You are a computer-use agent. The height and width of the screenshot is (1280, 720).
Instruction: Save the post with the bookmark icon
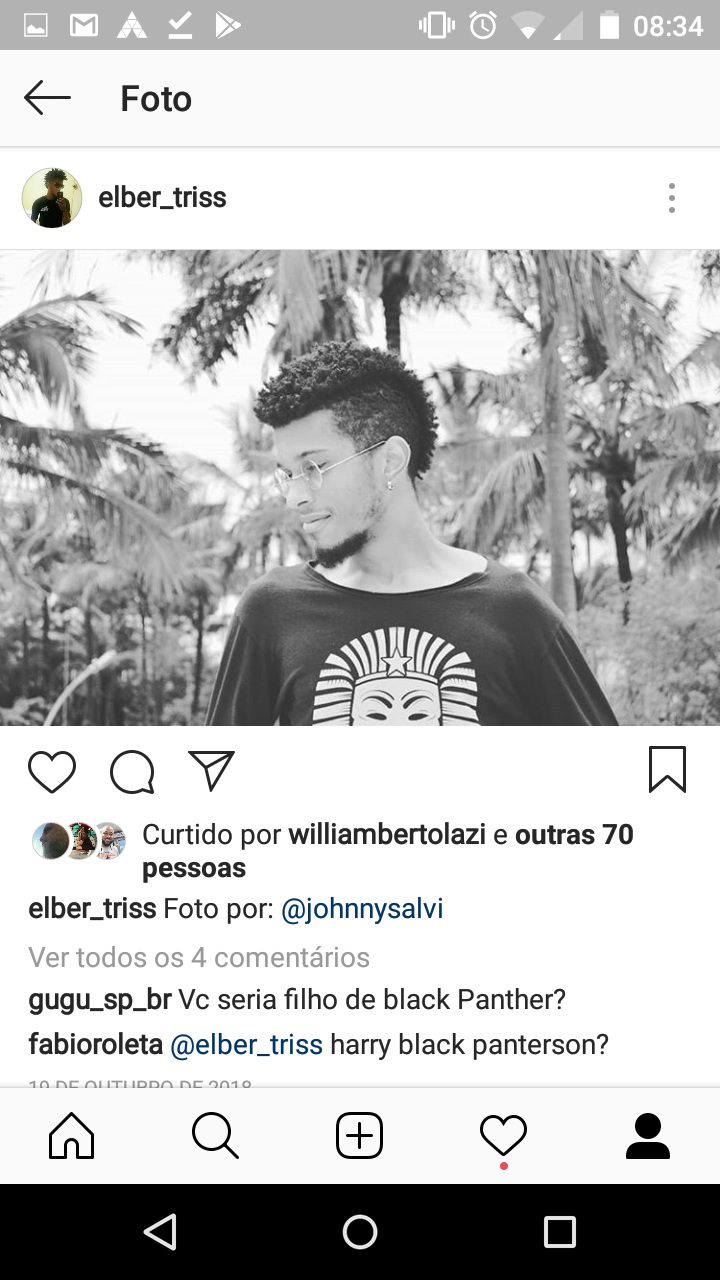[667, 770]
